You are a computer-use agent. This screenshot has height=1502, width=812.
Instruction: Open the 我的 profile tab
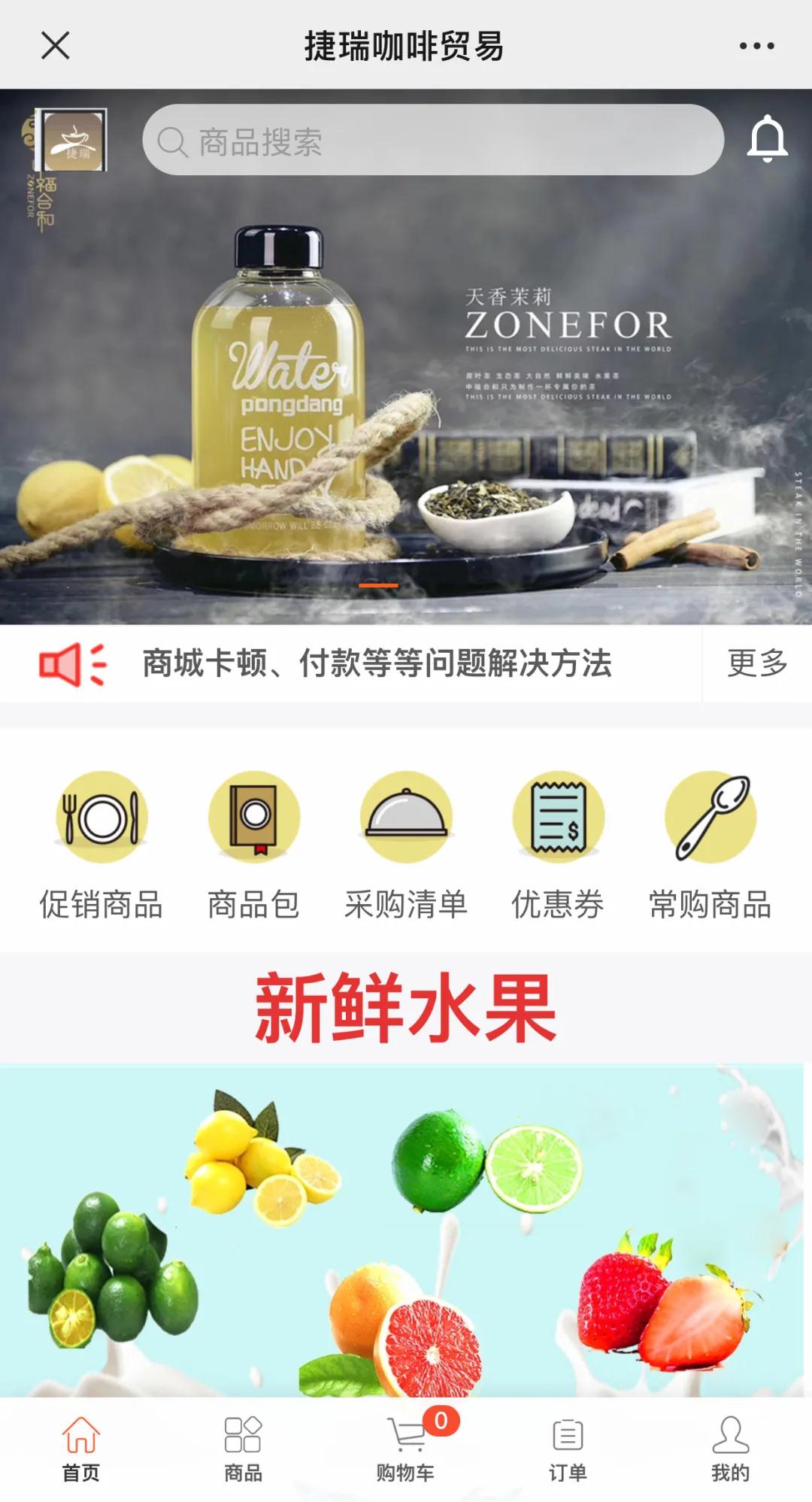[x=730, y=1449]
